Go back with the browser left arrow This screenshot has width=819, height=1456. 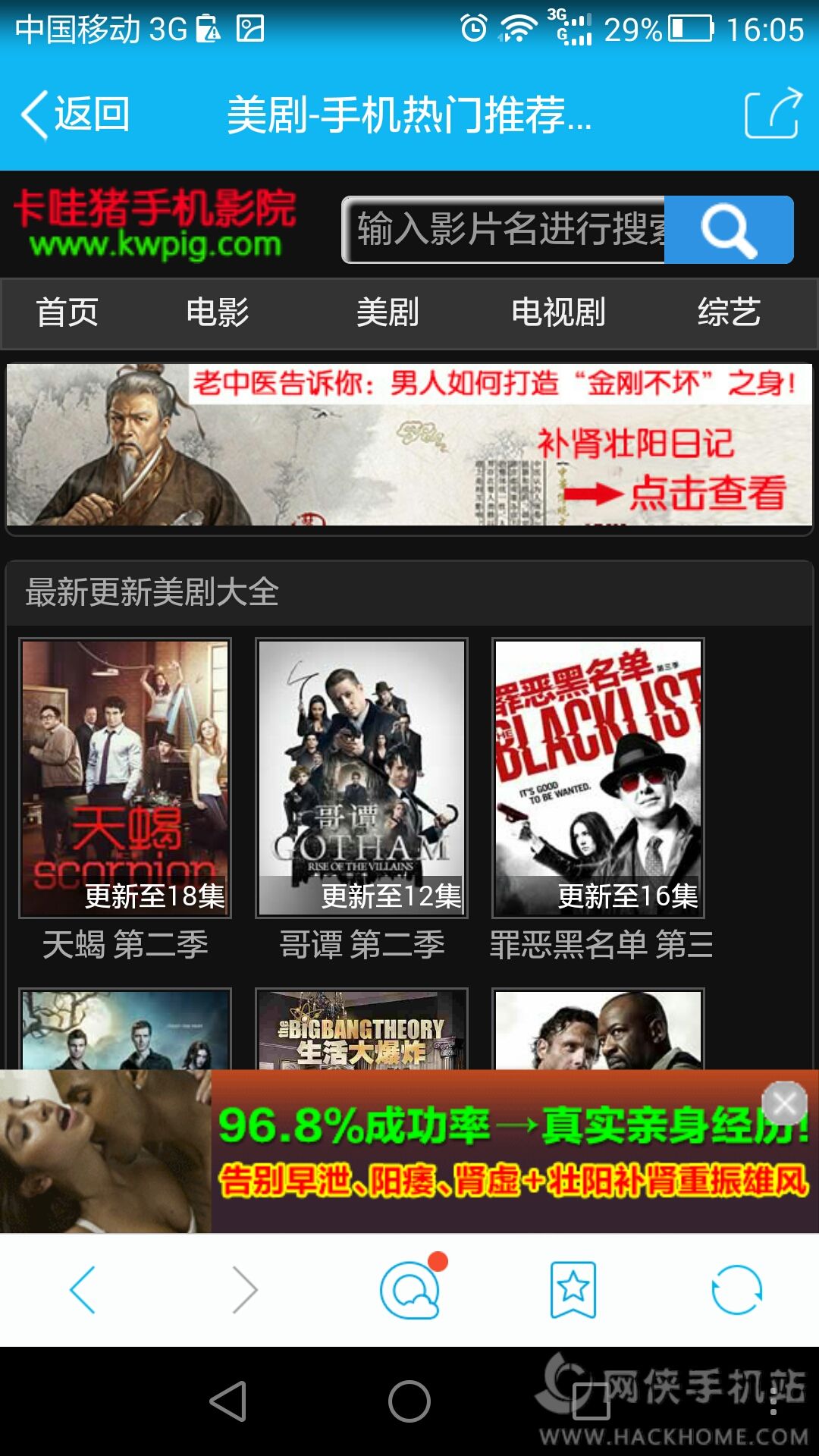[x=83, y=1290]
